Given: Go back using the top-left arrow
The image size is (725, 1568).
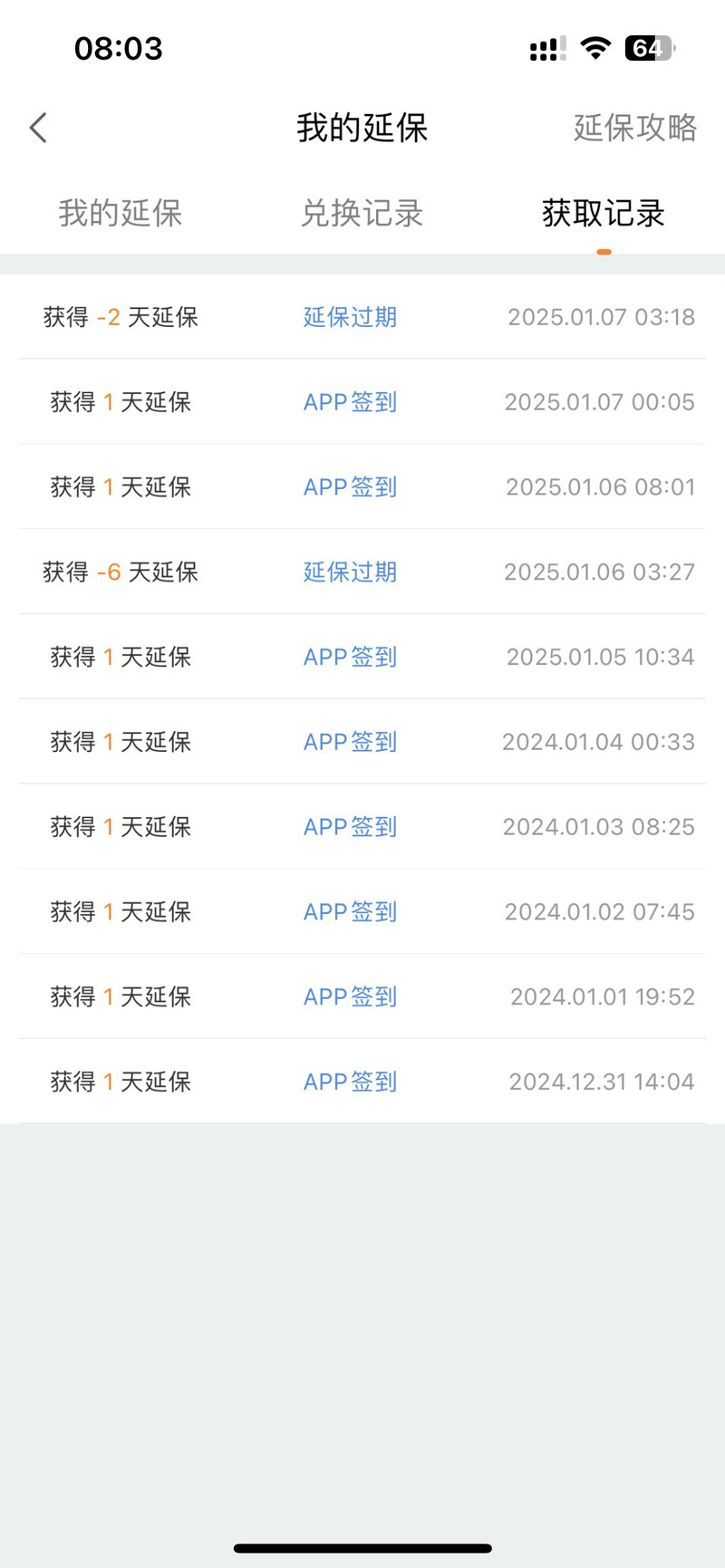Looking at the screenshot, I should pos(38,128).
